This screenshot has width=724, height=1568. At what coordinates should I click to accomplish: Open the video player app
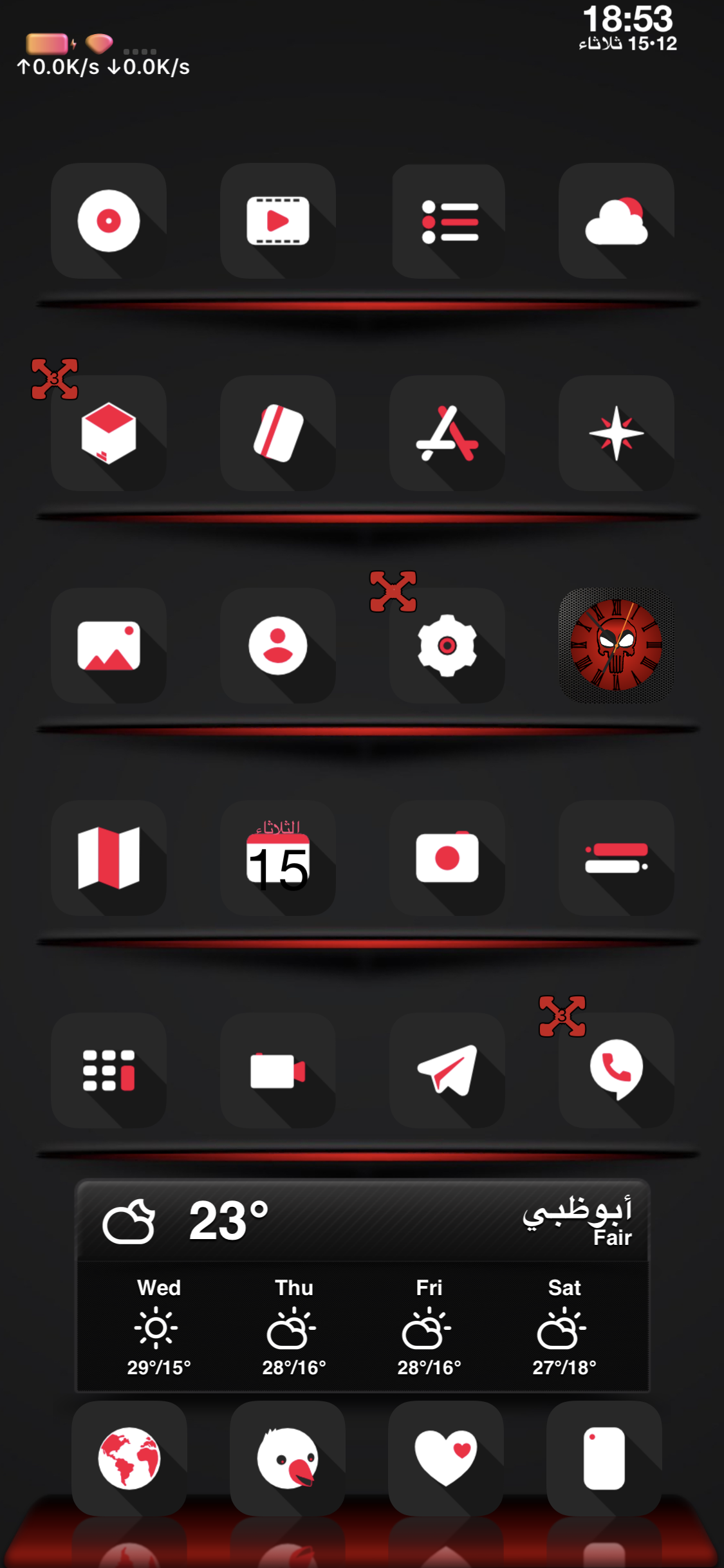click(278, 221)
